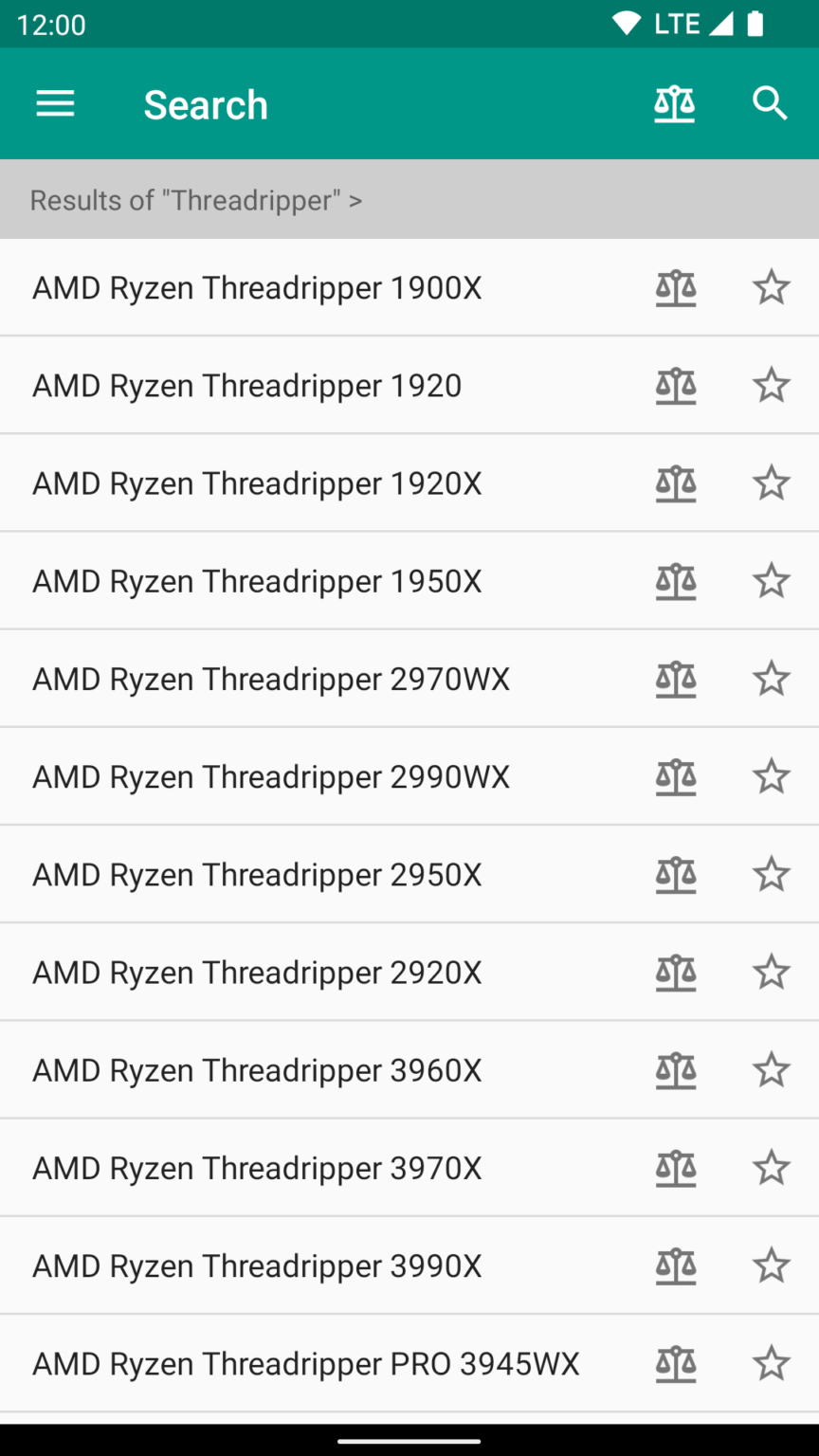This screenshot has height=1456, width=819.
Task: Favorite the Threadripper 1900X
Action: click(x=771, y=288)
